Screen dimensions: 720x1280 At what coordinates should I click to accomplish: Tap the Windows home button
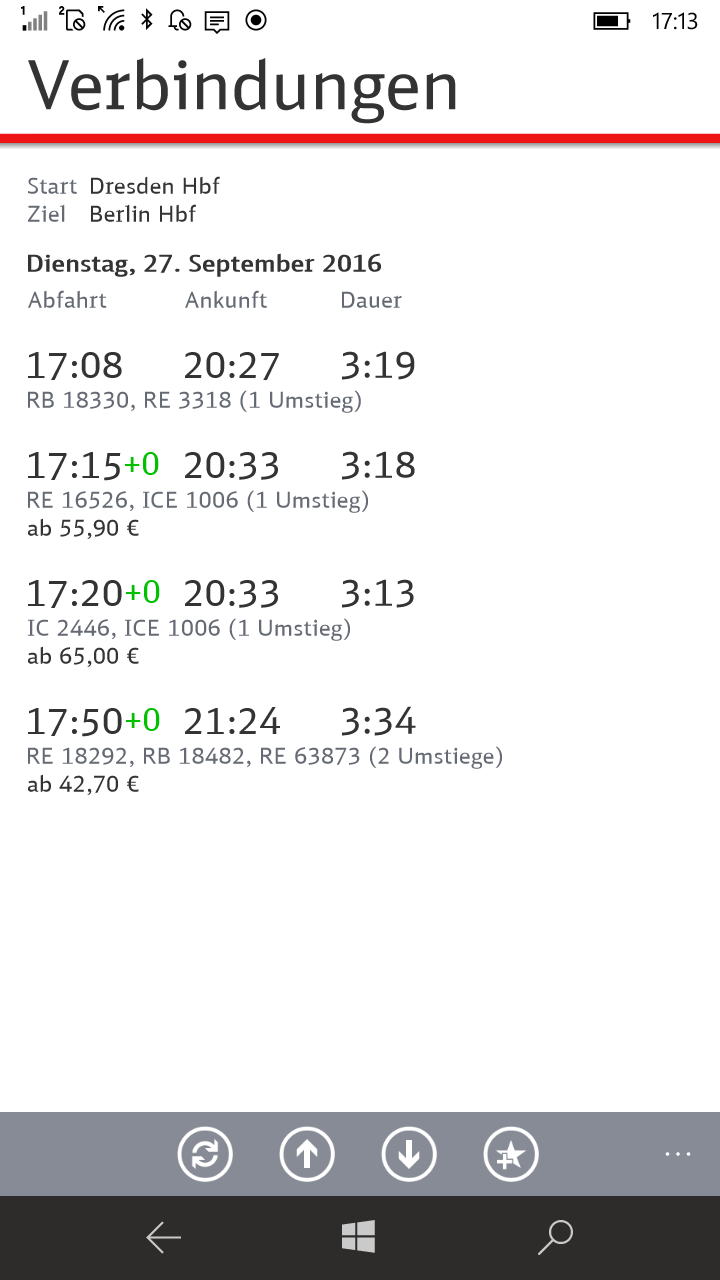click(x=358, y=1237)
